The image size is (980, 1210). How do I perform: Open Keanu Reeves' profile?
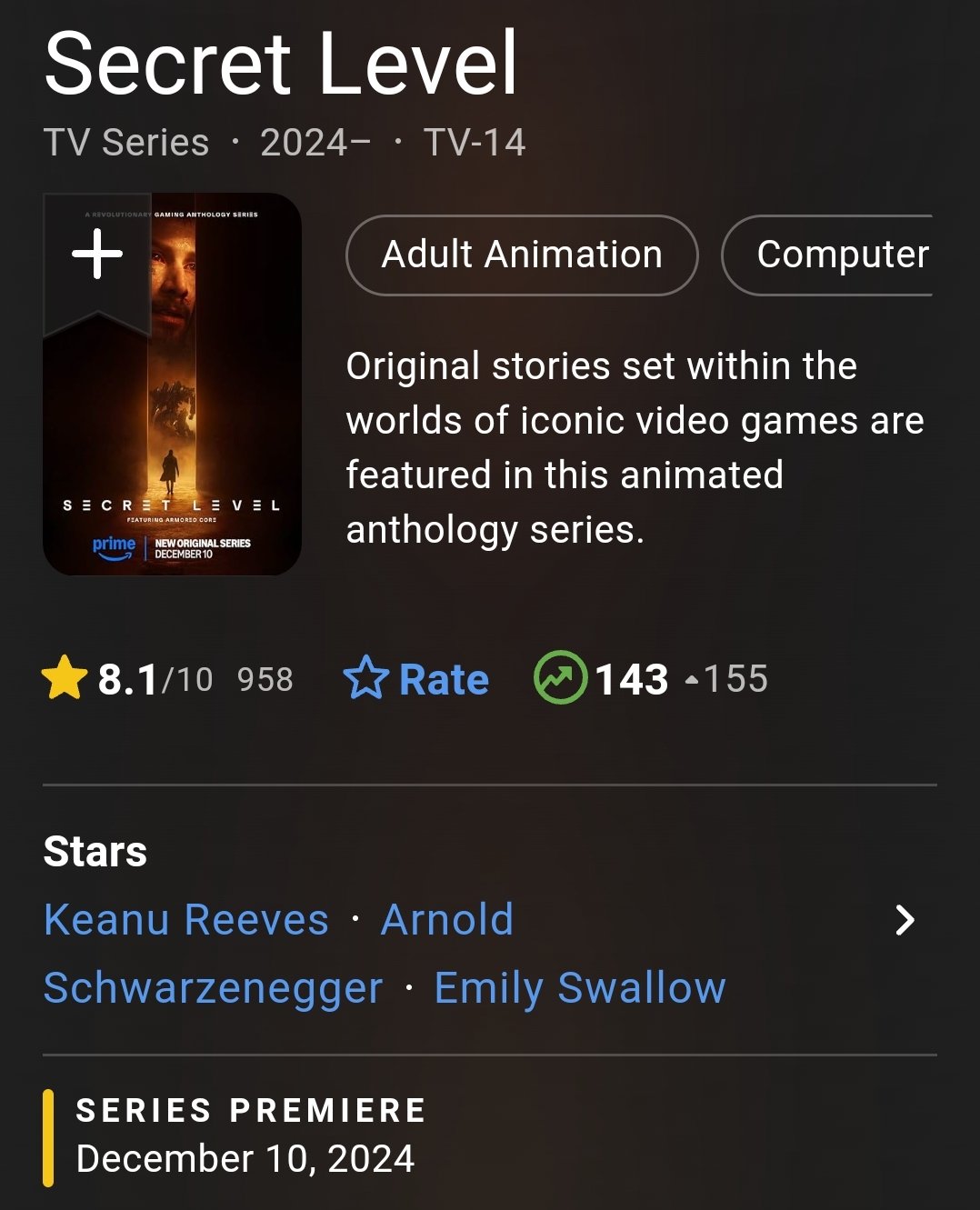coord(186,920)
